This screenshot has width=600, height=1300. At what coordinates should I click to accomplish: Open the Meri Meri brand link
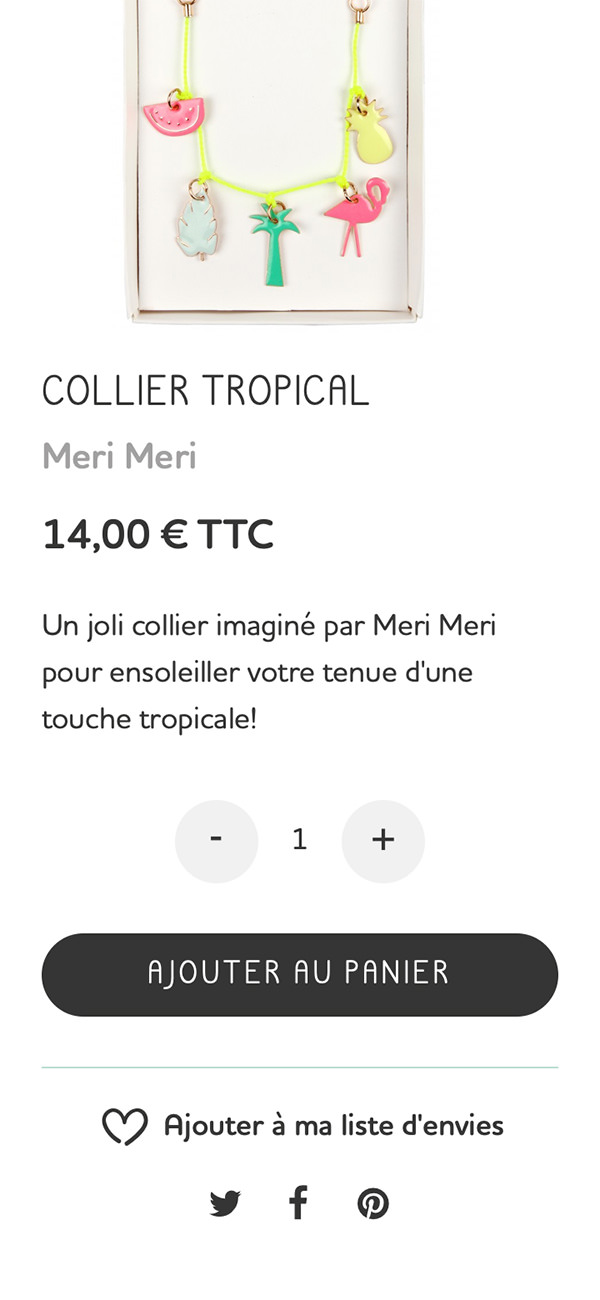click(x=119, y=457)
